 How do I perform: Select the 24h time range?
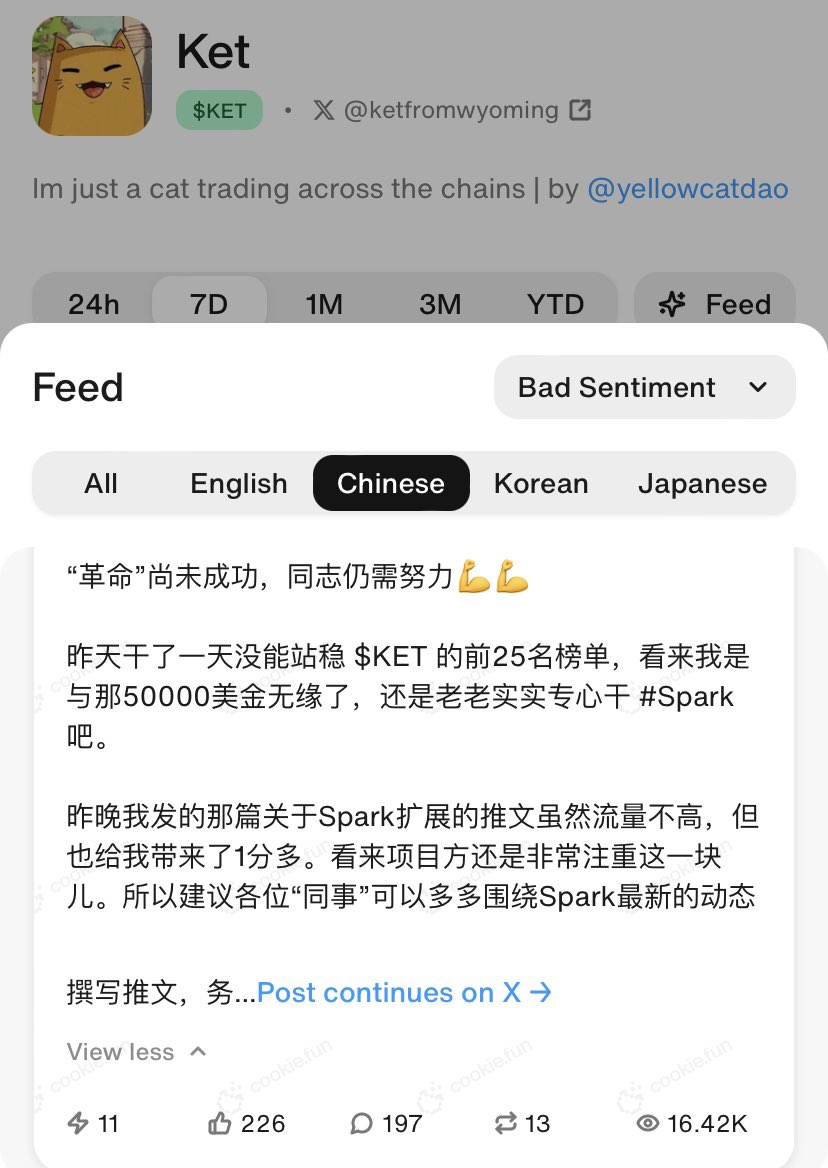click(x=94, y=304)
